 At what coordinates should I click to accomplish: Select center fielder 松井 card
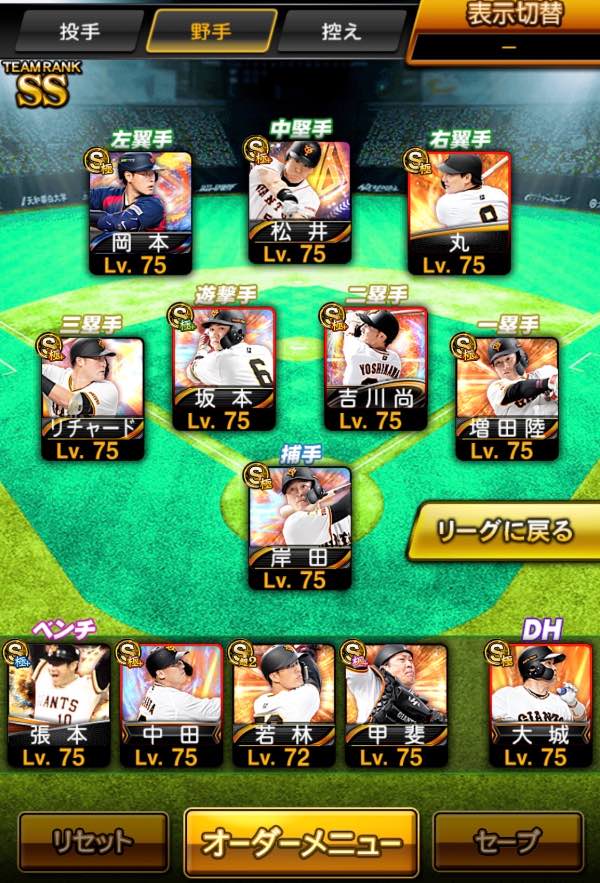(300, 200)
